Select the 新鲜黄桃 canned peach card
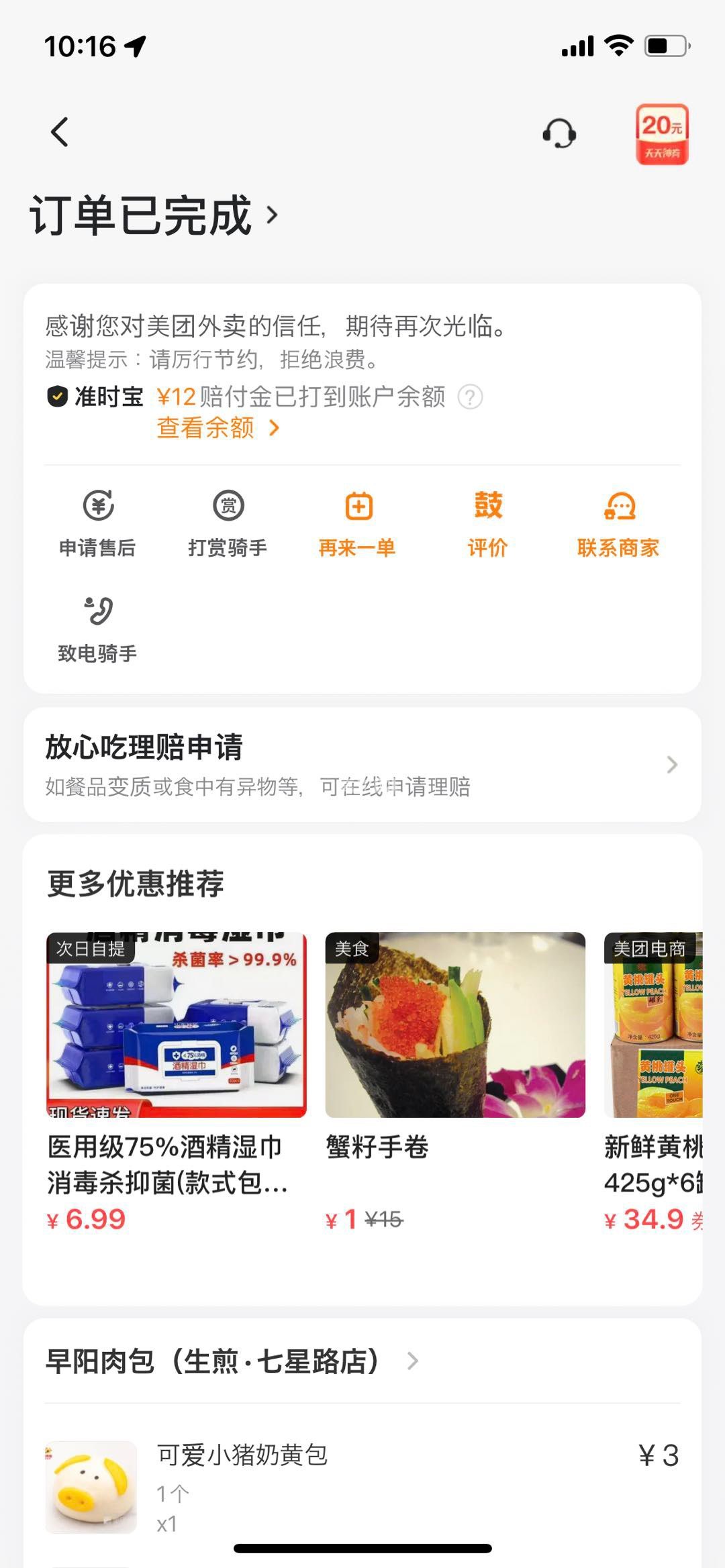The height and width of the screenshot is (1568, 725). pos(652,1080)
